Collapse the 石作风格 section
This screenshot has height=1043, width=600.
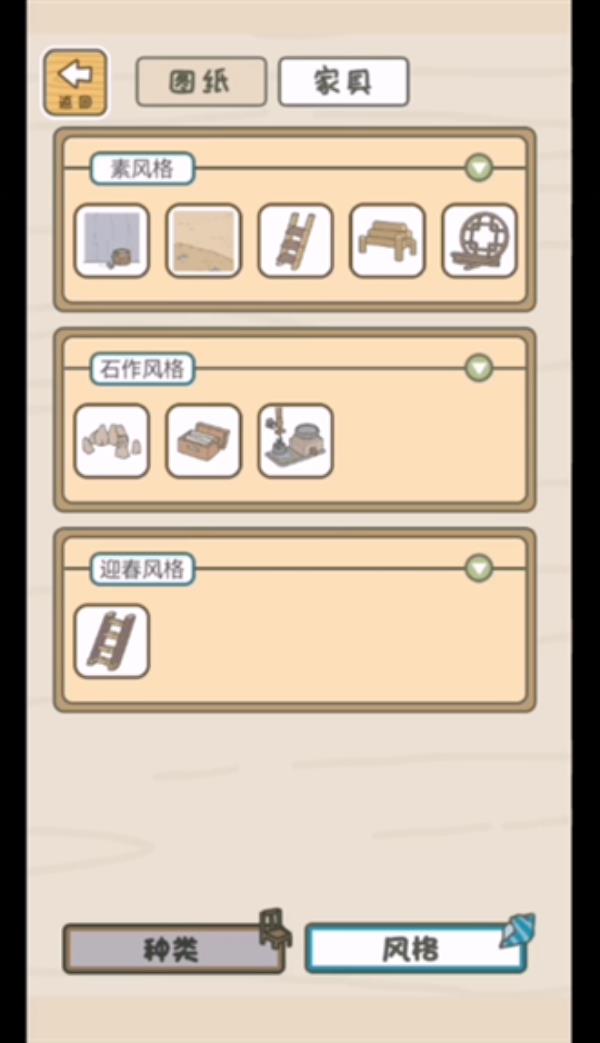[x=479, y=368]
